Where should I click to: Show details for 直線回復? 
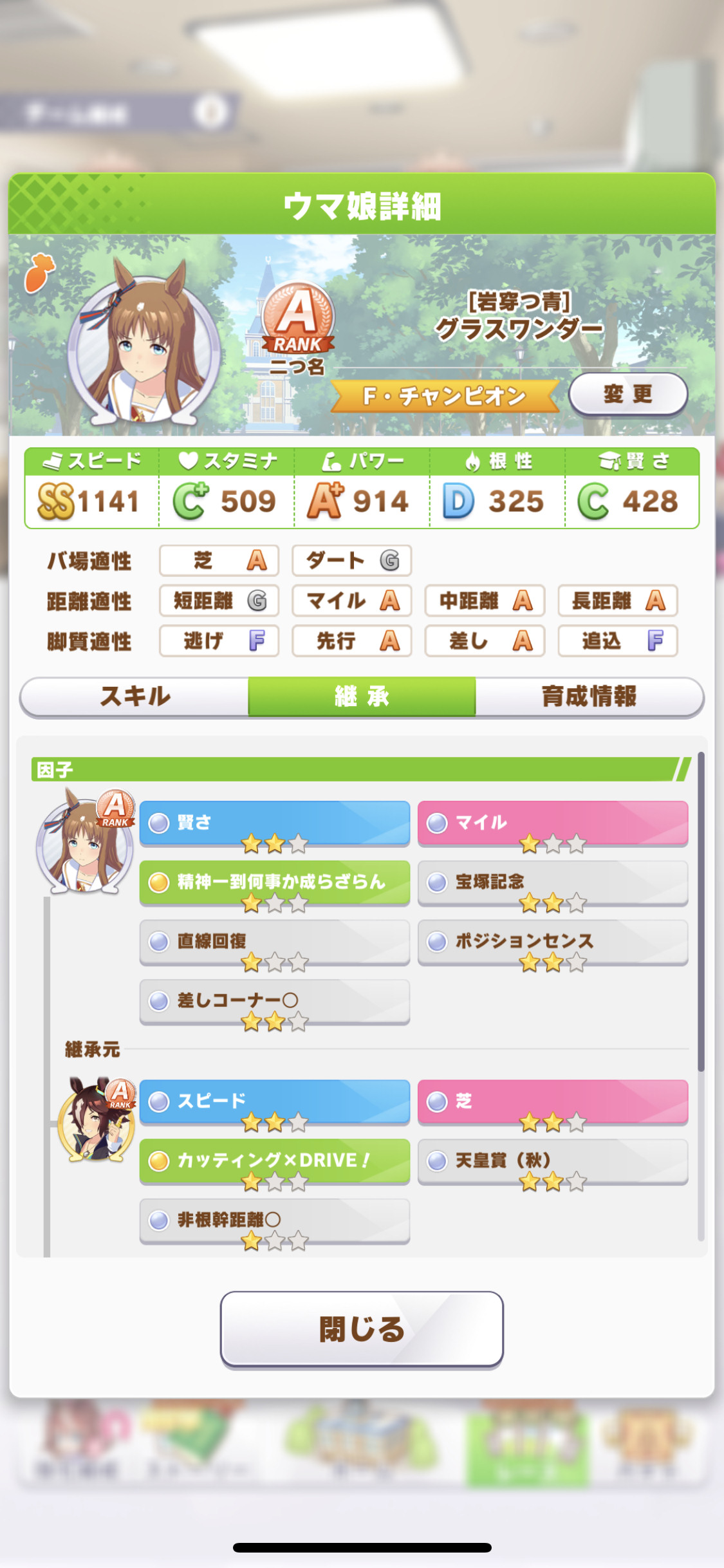(x=275, y=942)
